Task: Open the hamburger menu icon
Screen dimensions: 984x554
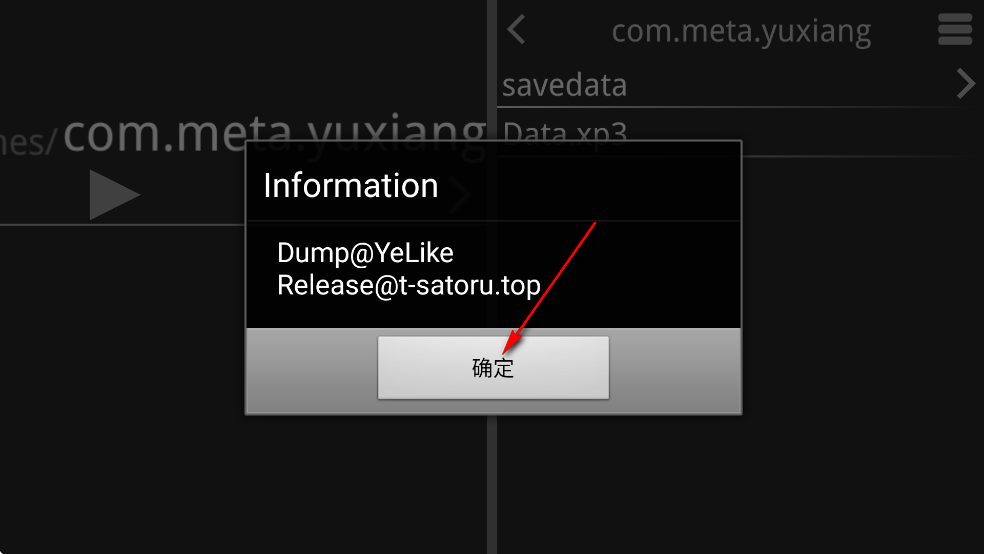Action: tap(955, 30)
